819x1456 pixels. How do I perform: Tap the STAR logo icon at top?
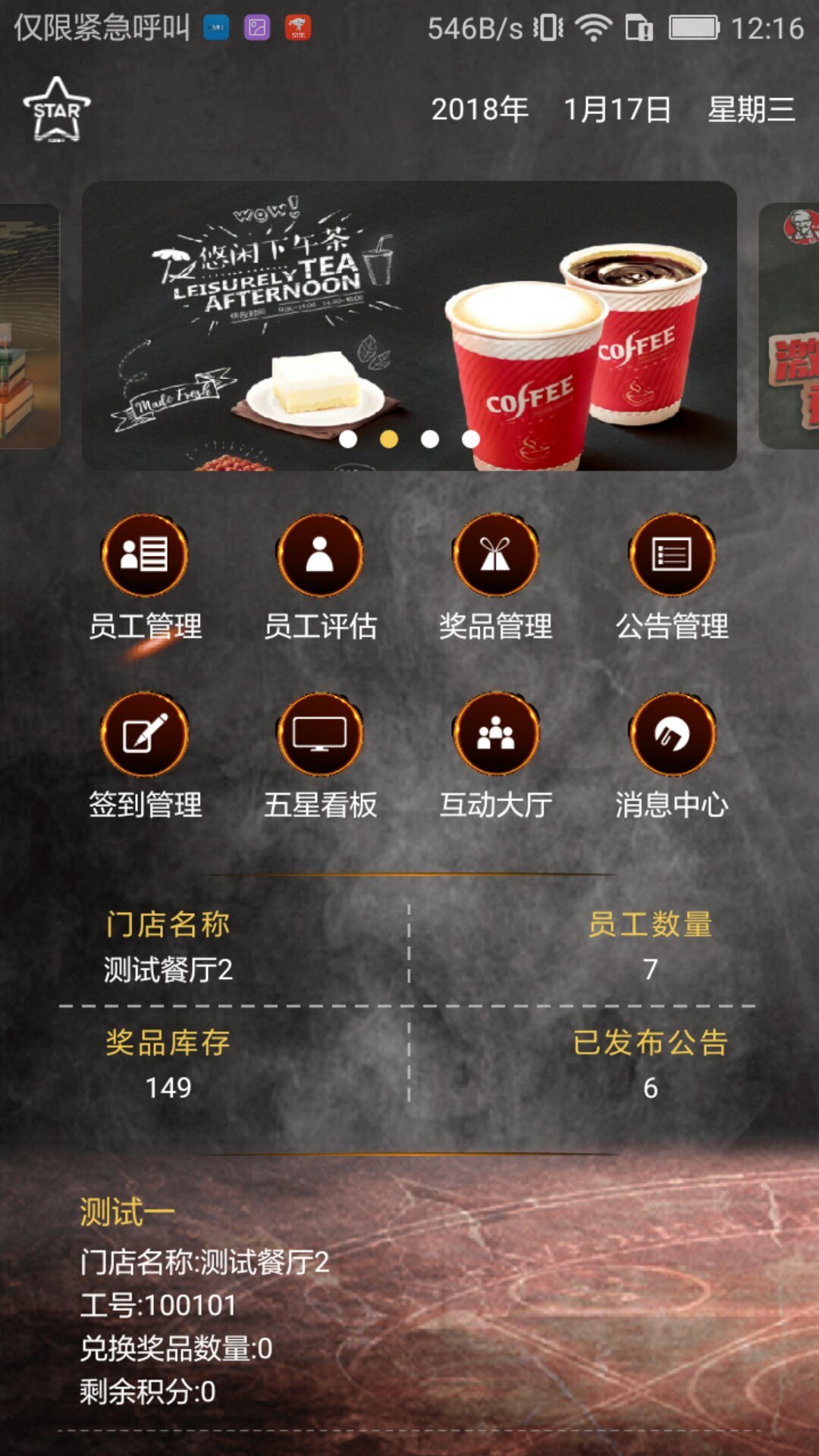pyautogui.click(x=57, y=110)
